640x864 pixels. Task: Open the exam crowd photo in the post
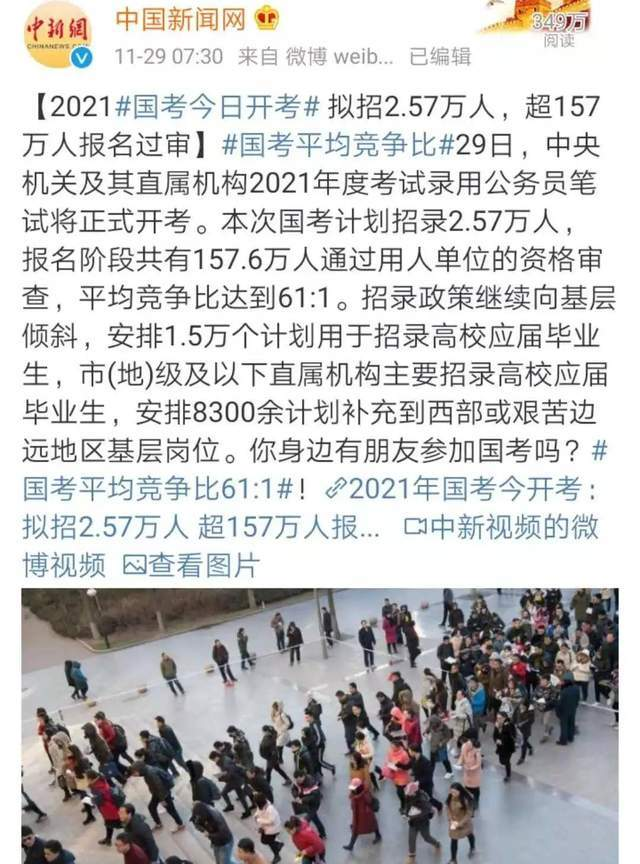(319, 725)
